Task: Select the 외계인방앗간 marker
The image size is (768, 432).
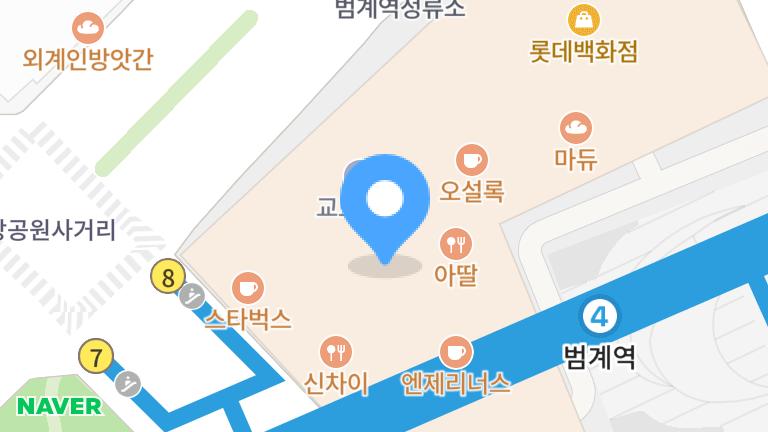Action: tap(88, 28)
